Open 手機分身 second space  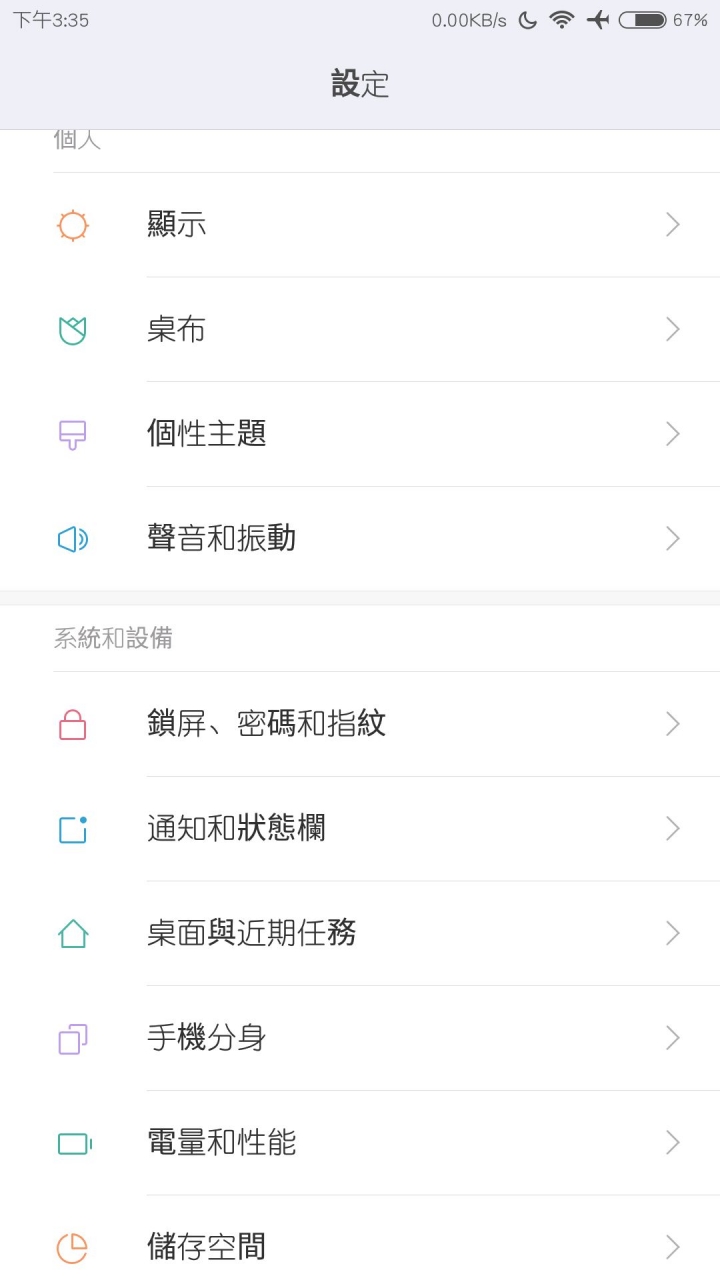coord(360,1038)
